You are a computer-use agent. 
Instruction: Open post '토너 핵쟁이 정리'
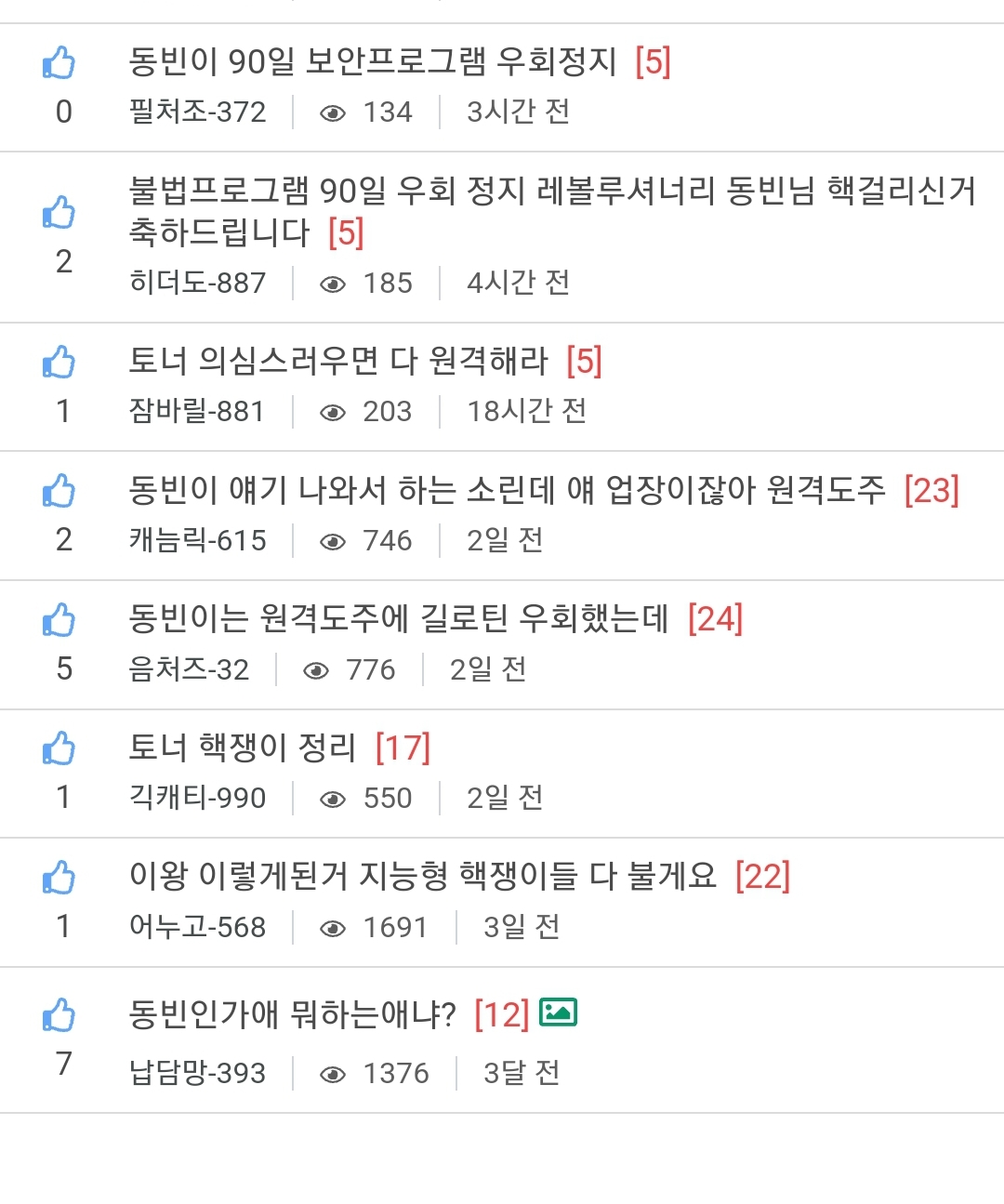point(242,748)
